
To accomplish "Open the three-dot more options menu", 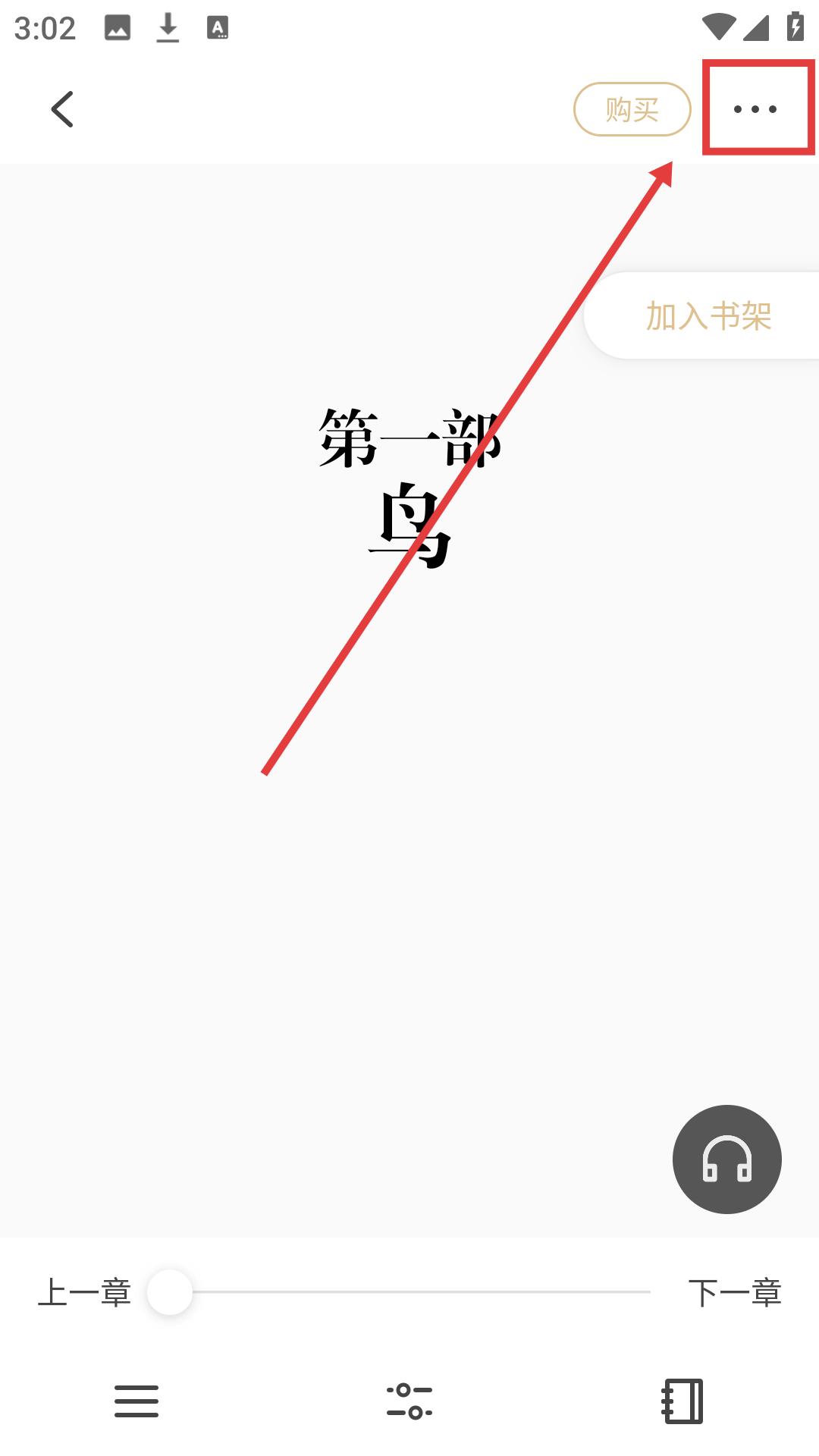I will 755,109.
